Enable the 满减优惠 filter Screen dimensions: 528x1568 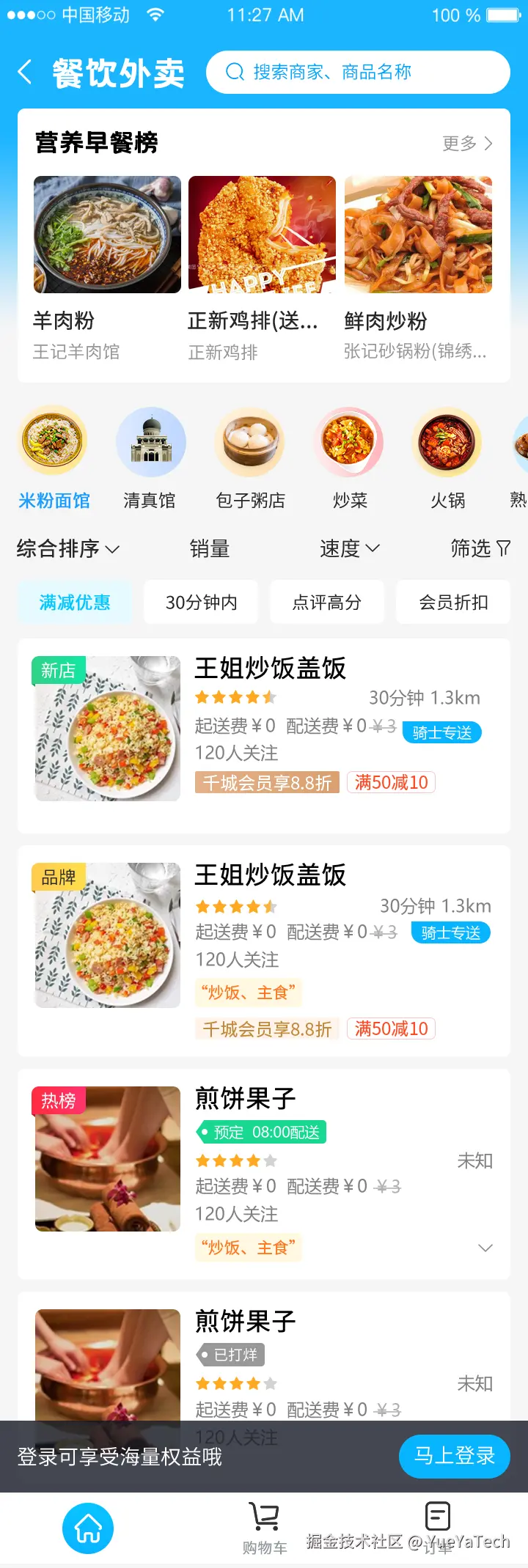click(x=75, y=602)
